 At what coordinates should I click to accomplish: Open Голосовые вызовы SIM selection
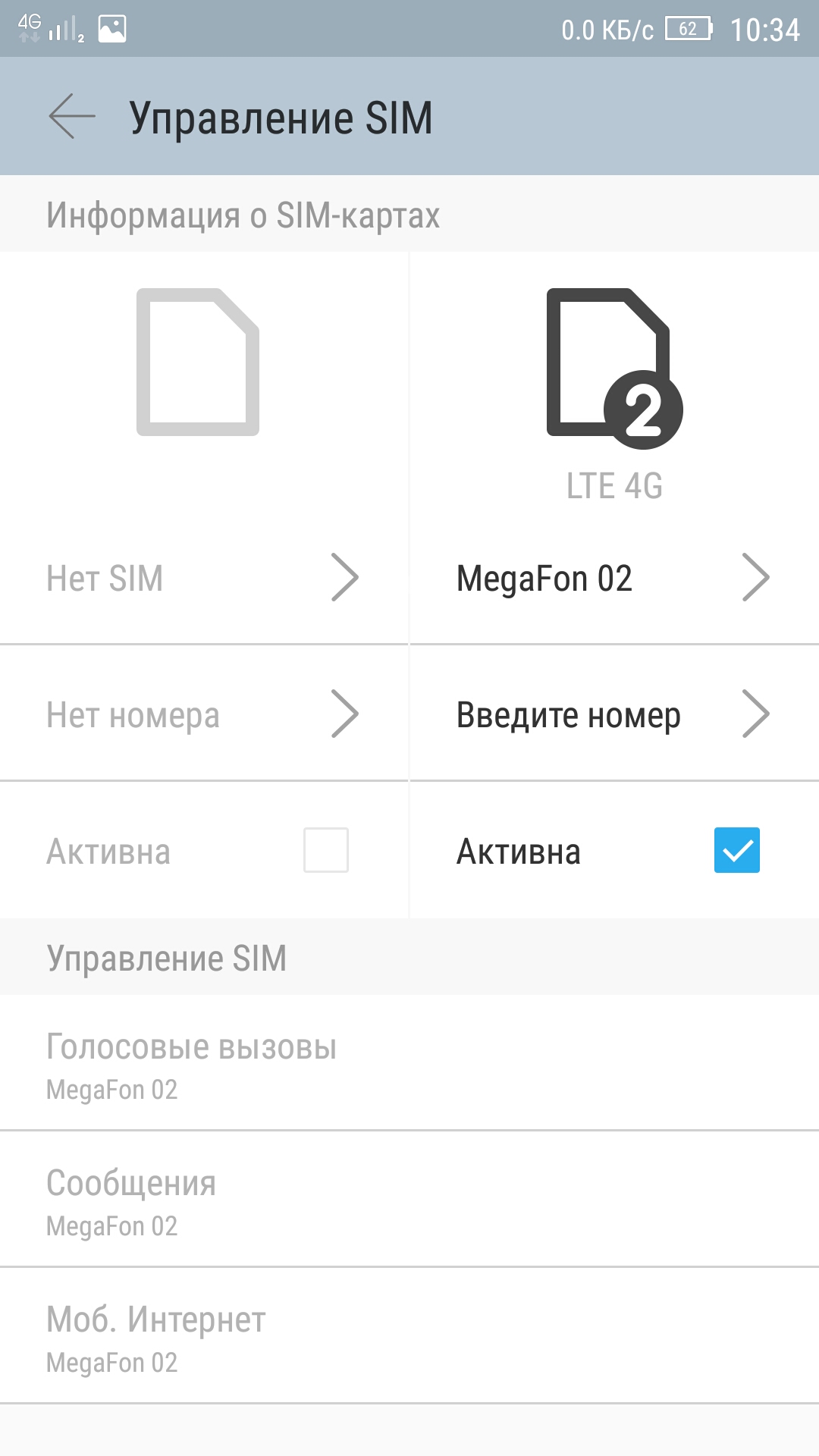409,1063
